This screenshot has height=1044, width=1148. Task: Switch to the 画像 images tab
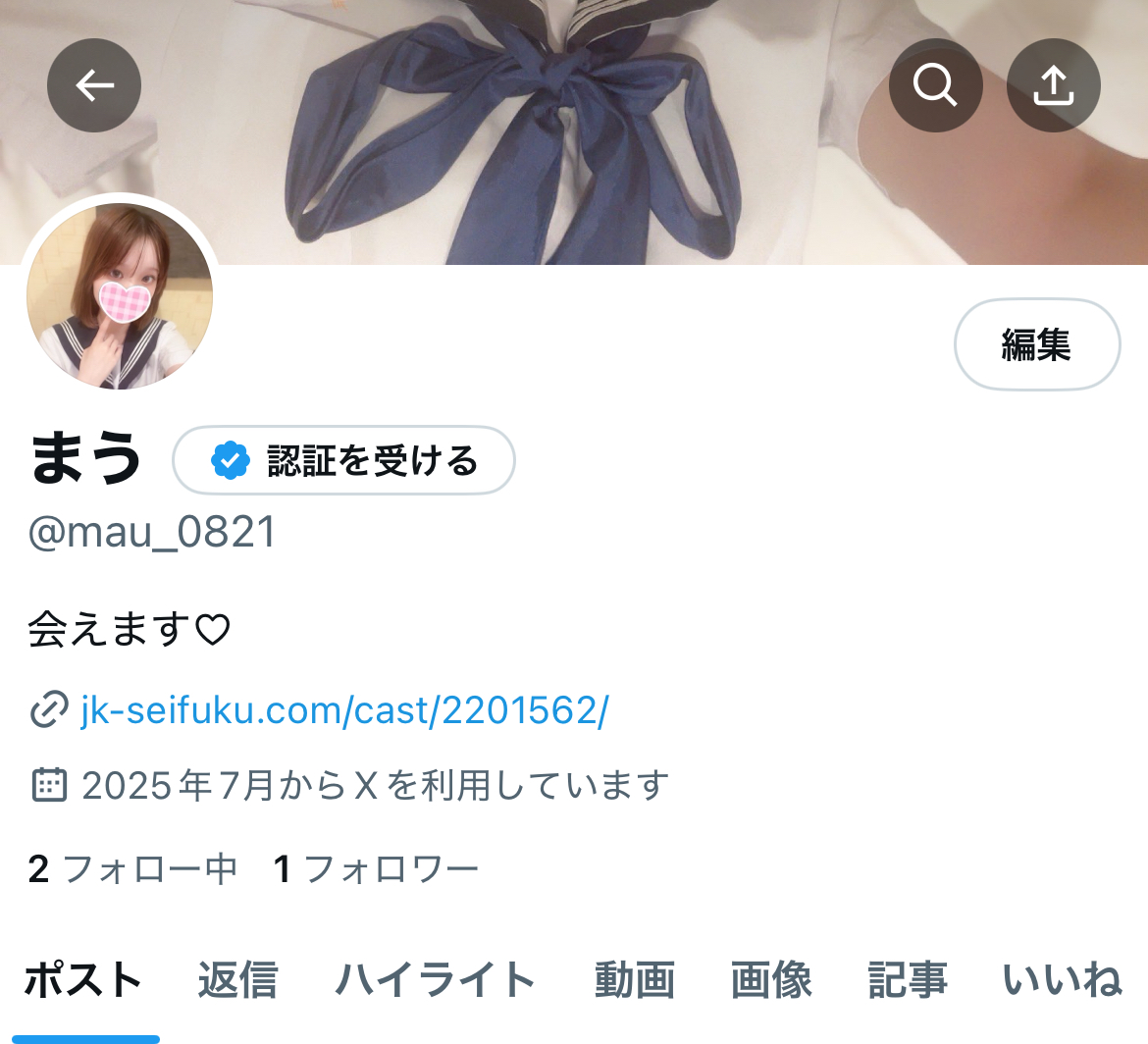click(771, 979)
